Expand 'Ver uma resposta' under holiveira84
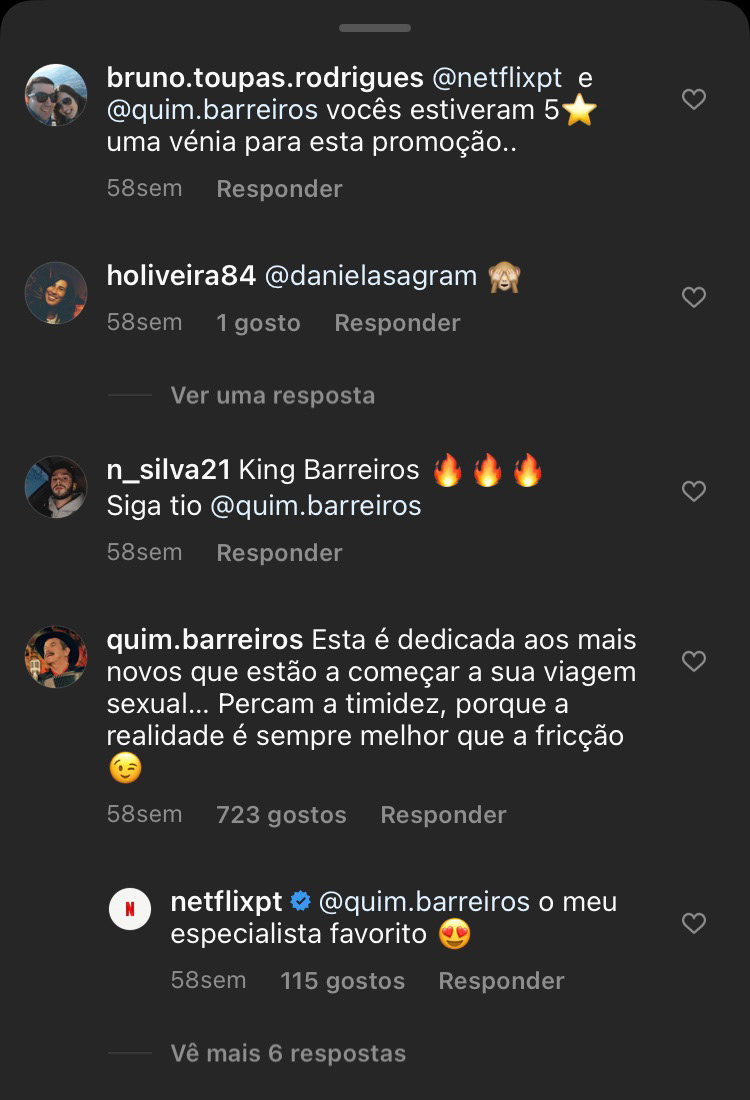The width and height of the screenshot is (750, 1100). click(x=272, y=396)
